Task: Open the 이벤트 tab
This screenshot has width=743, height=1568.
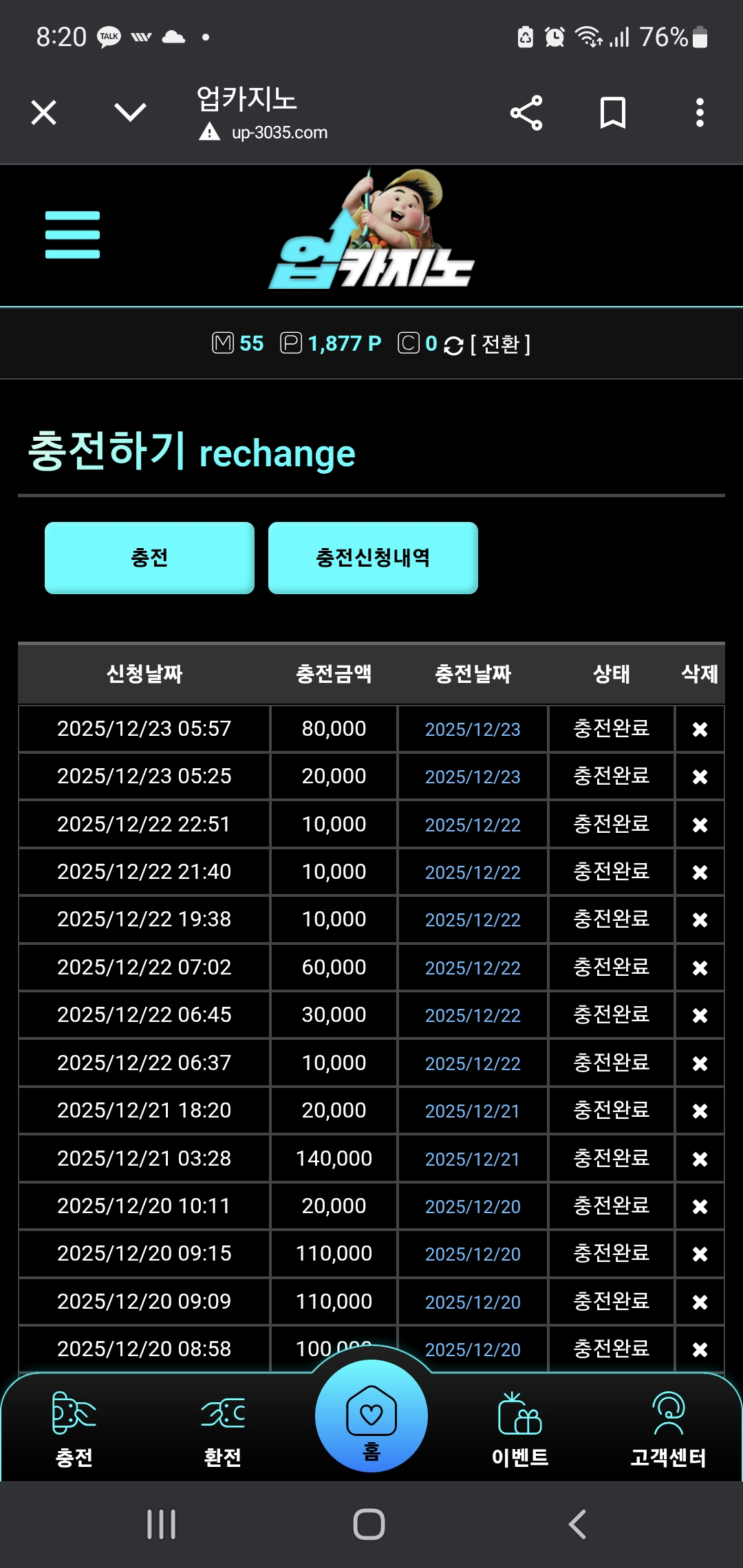Action: click(x=520, y=1429)
